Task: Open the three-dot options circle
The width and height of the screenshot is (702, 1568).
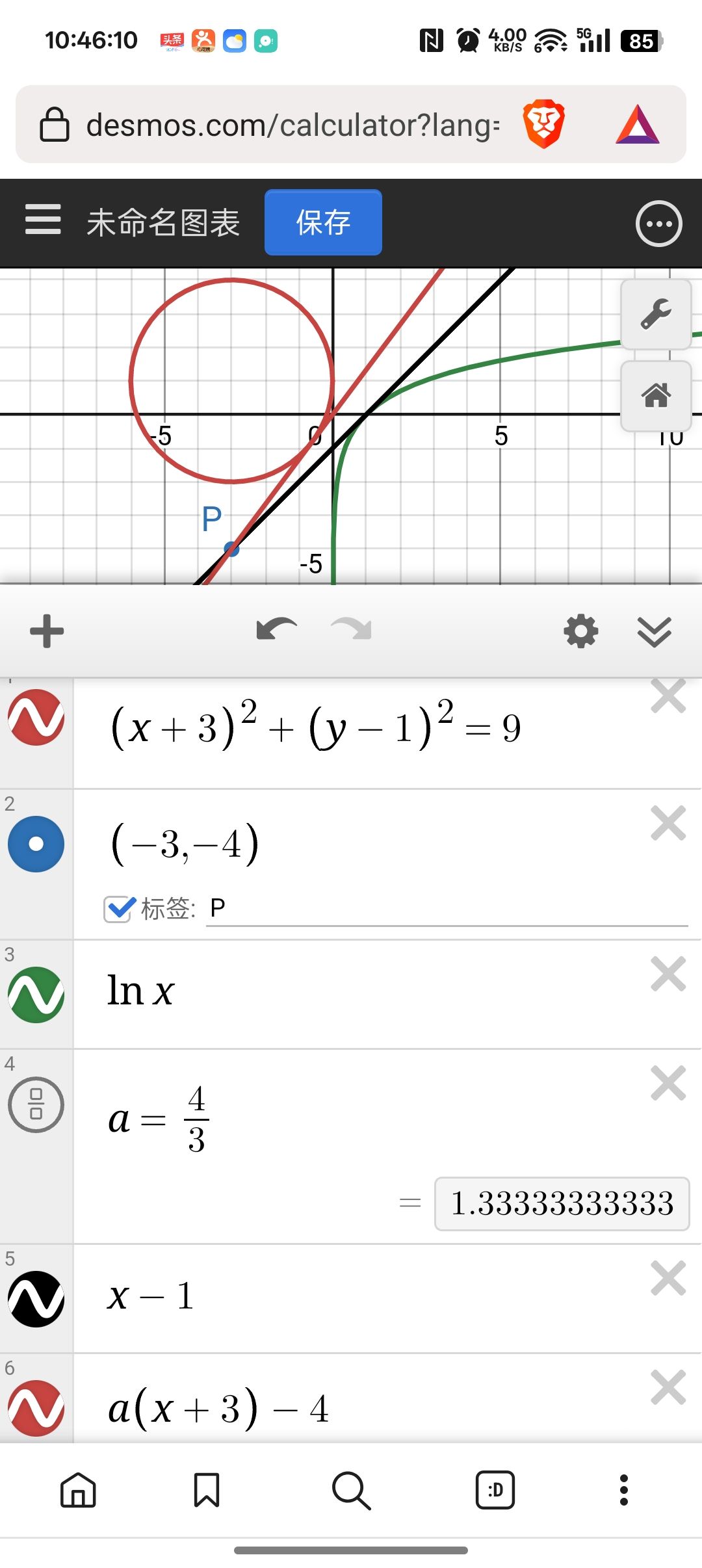Action: click(x=658, y=224)
